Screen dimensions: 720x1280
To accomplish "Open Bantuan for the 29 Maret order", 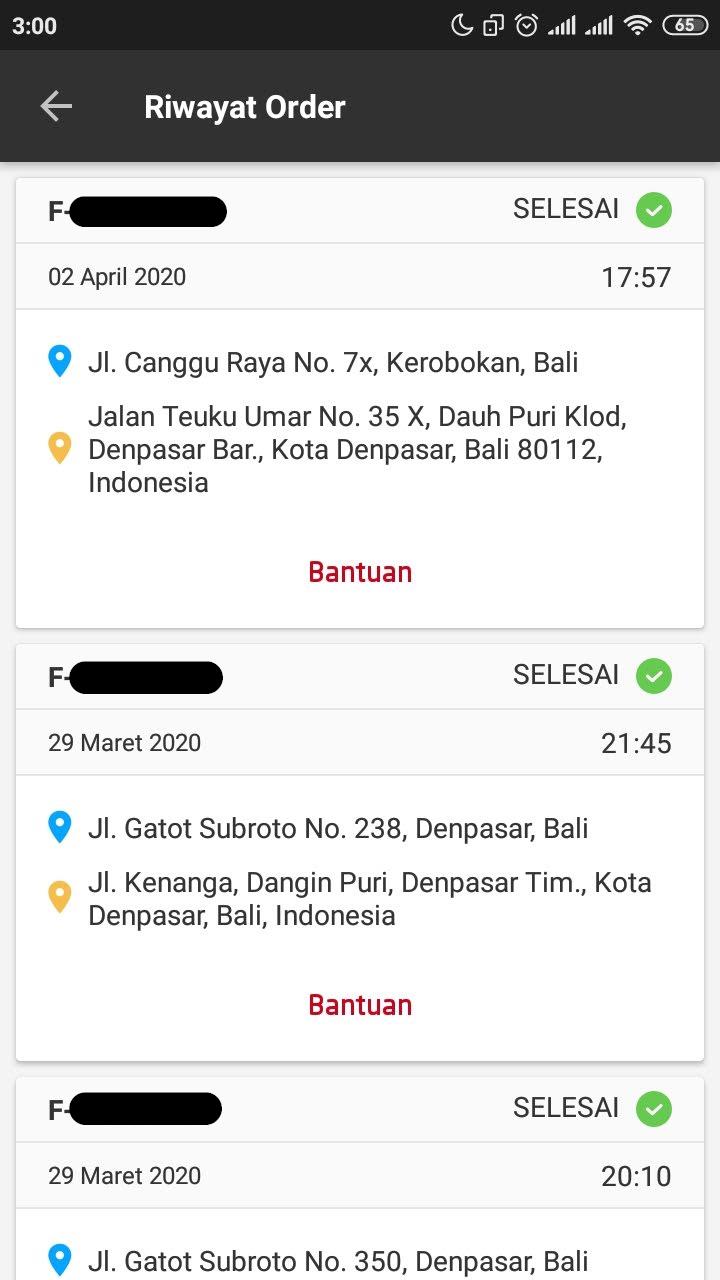I will point(360,1004).
